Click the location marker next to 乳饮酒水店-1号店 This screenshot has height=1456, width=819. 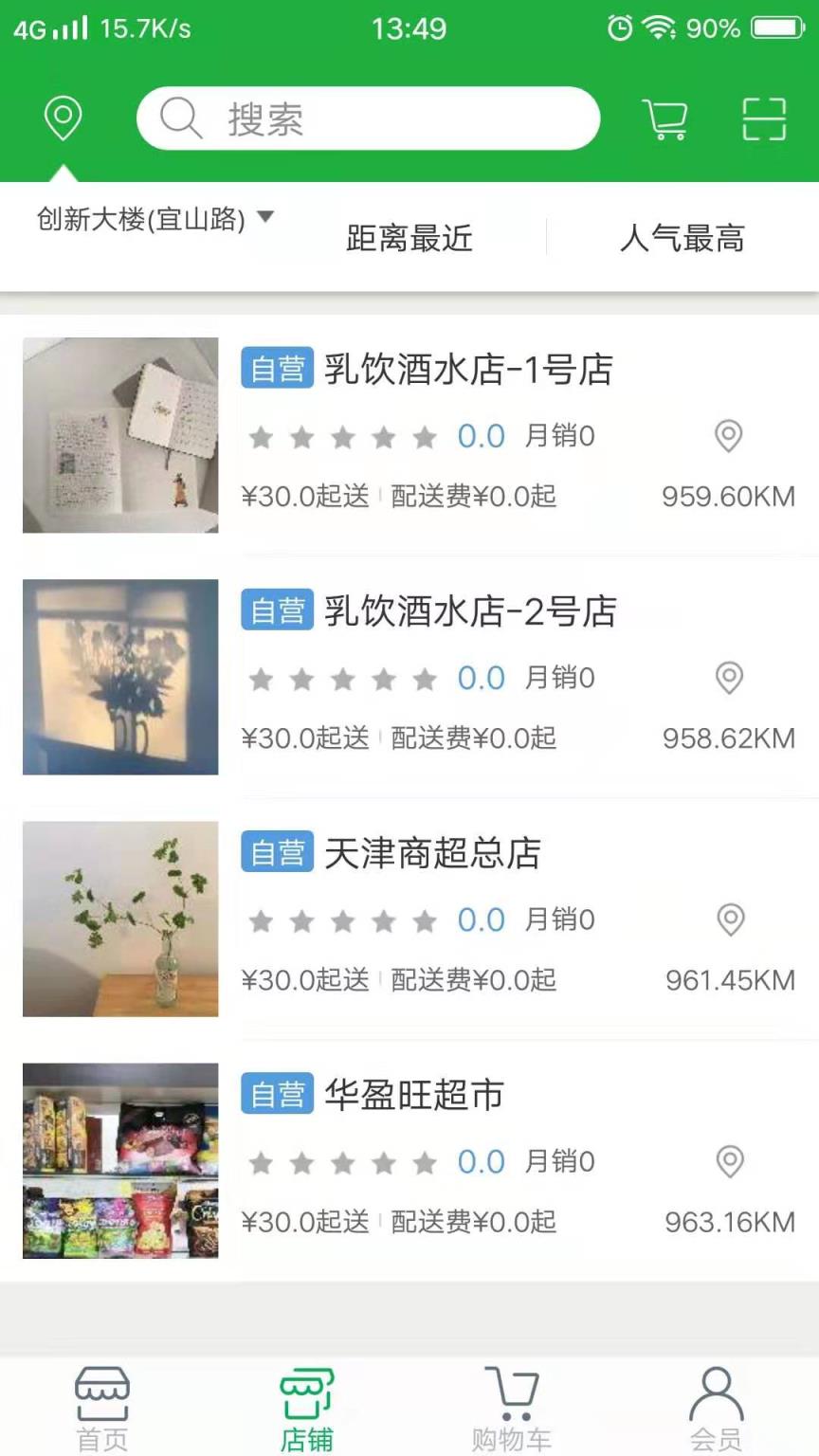pyautogui.click(x=729, y=437)
